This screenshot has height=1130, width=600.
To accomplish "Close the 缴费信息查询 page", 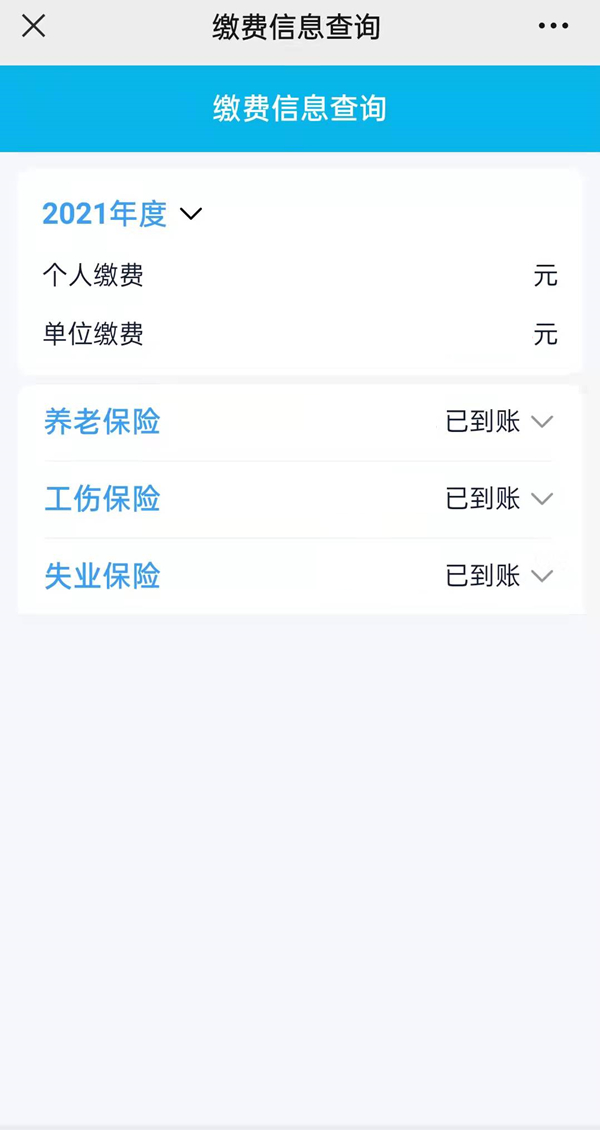I will [x=34, y=27].
